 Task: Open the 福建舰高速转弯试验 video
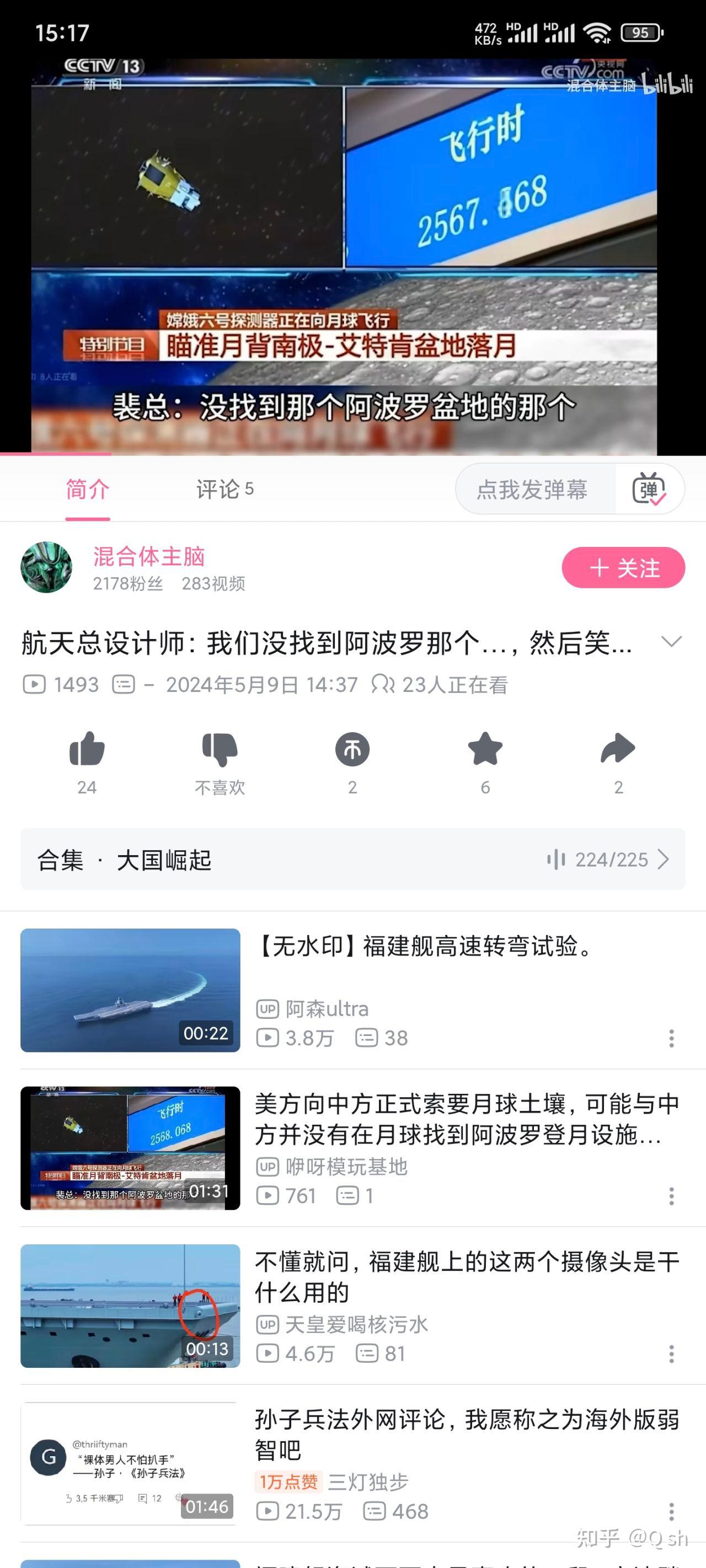point(424,947)
